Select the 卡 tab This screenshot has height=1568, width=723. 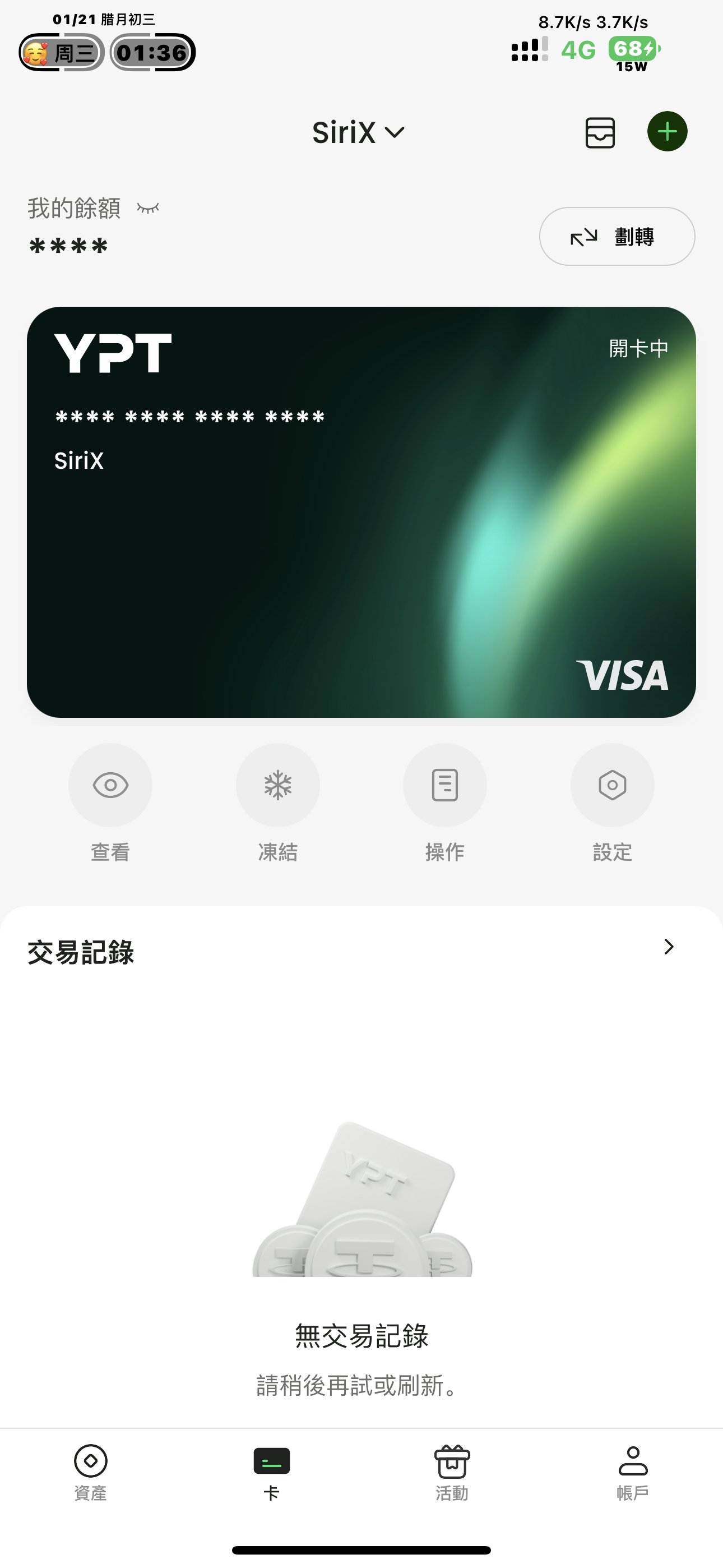[271, 1471]
